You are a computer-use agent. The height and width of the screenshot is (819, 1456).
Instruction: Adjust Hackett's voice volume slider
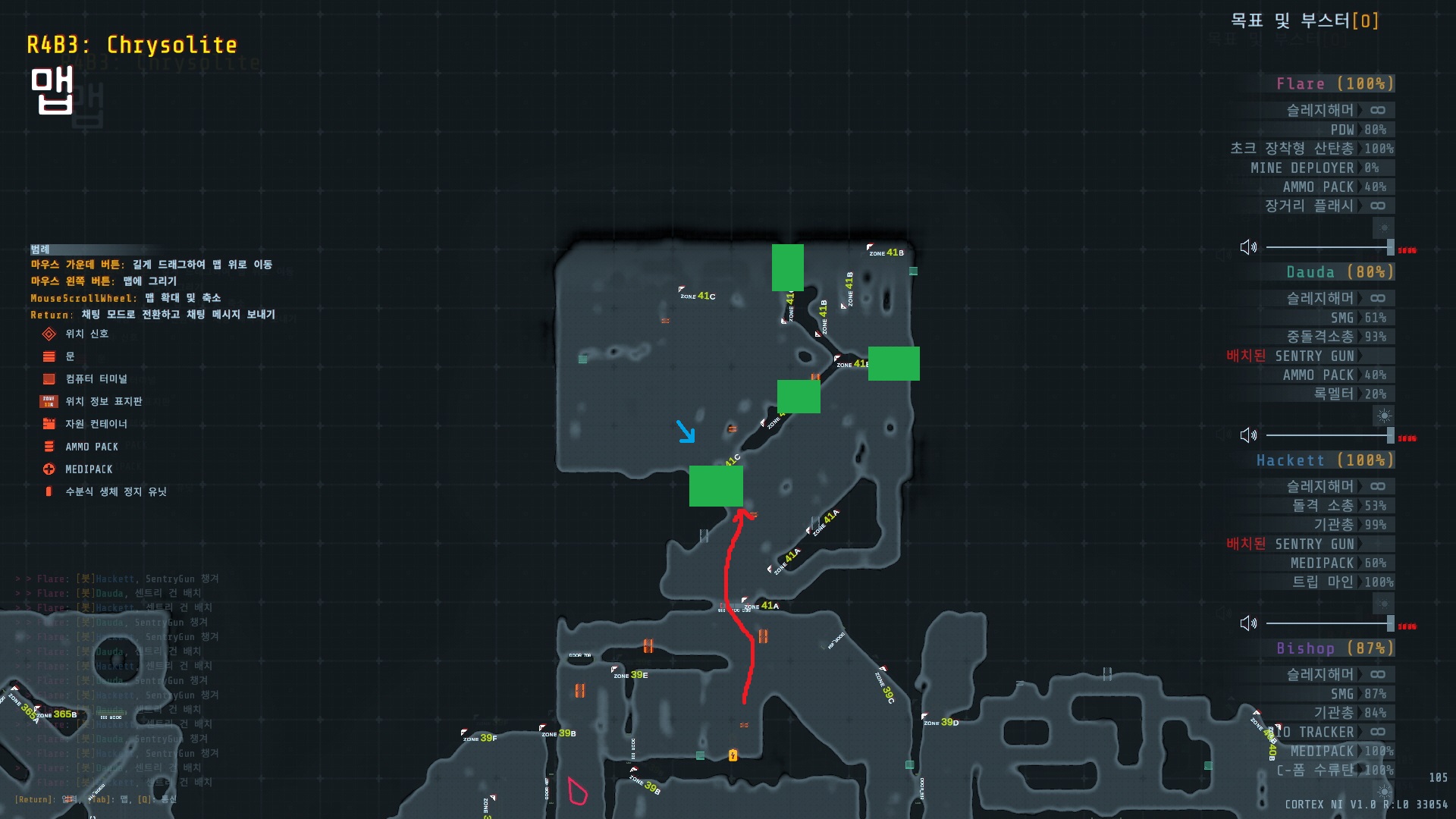pyautogui.click(x=1390, y=623)
